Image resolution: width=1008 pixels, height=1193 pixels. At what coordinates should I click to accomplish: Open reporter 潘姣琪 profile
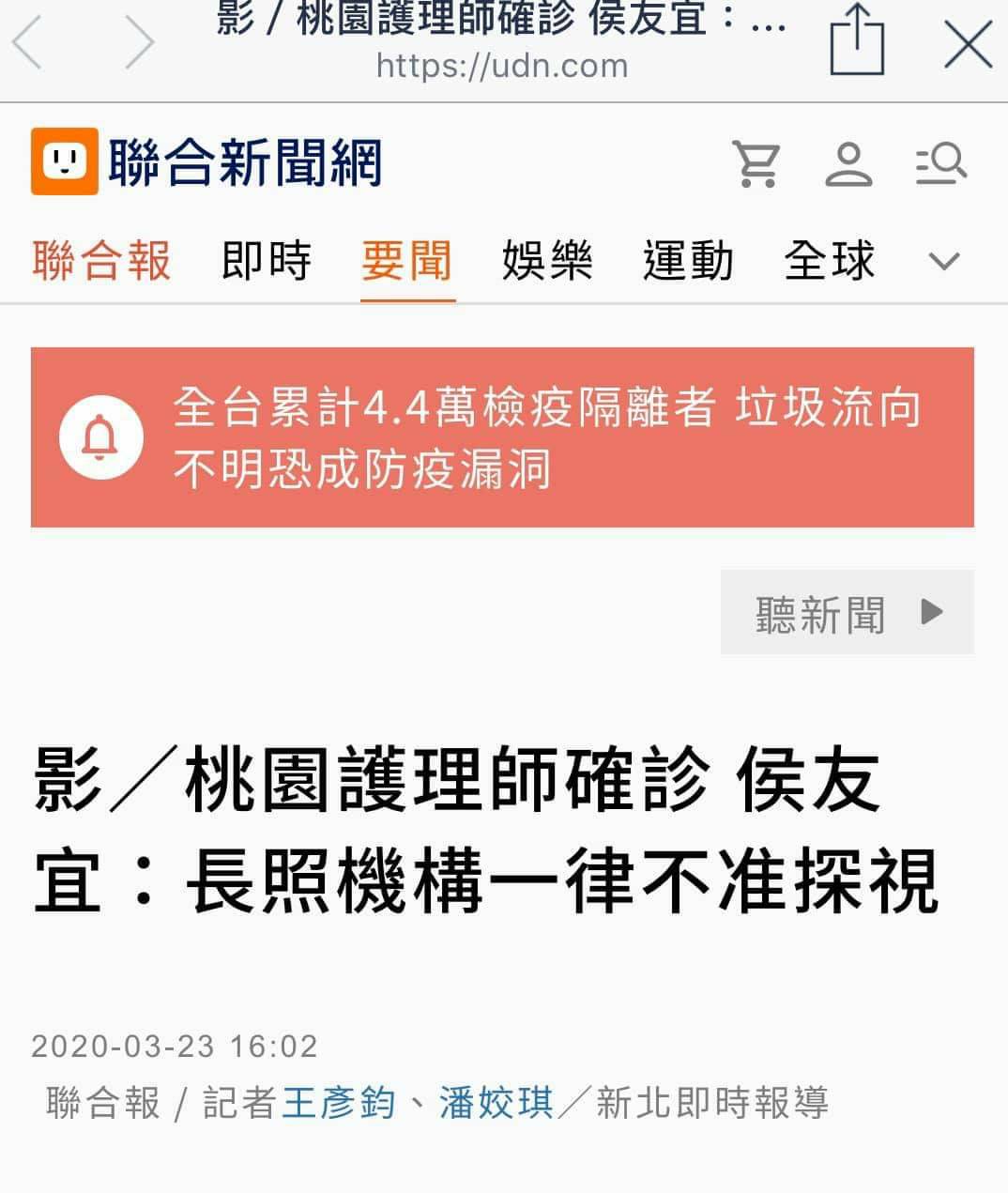(496, 1103)
